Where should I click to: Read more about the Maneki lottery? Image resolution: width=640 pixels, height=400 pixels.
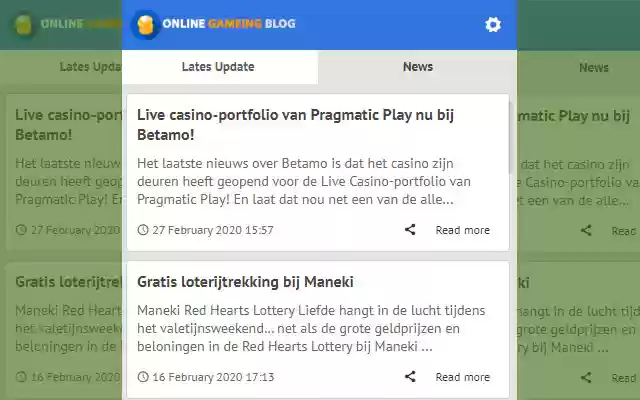click(462, 377)
